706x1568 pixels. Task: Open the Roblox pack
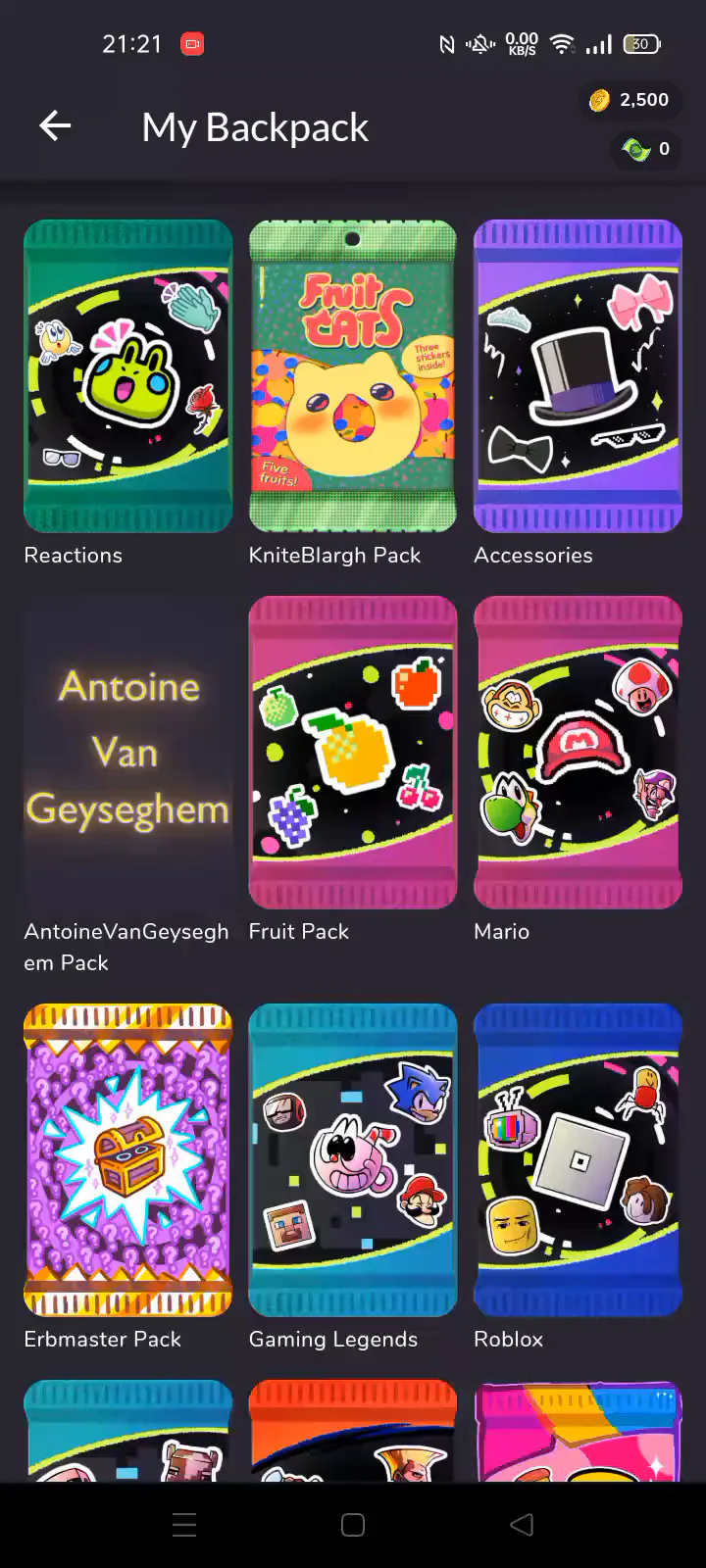click(x=578, y=1159)
